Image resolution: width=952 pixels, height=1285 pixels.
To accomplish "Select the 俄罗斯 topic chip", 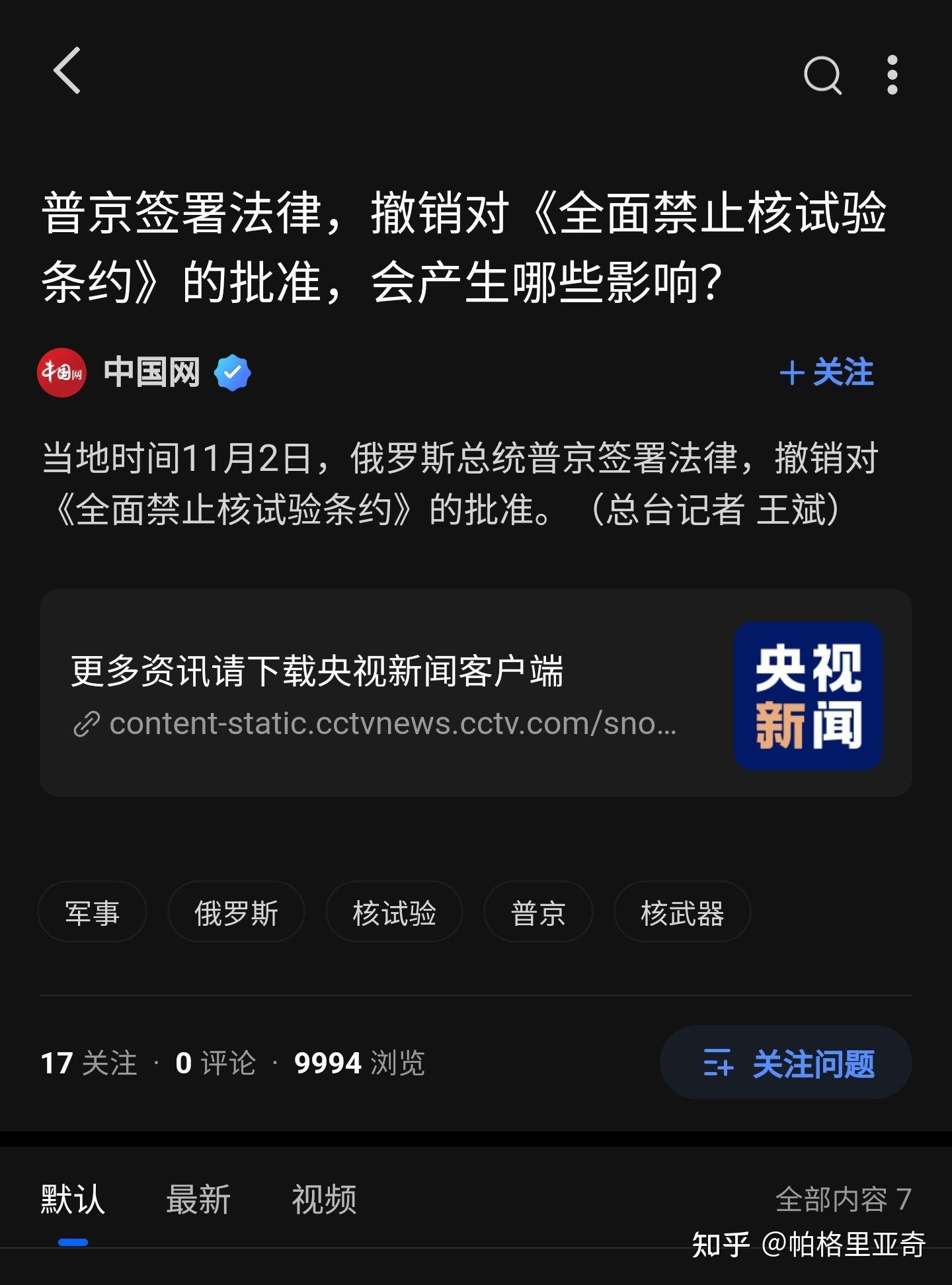I will [236, 913].
